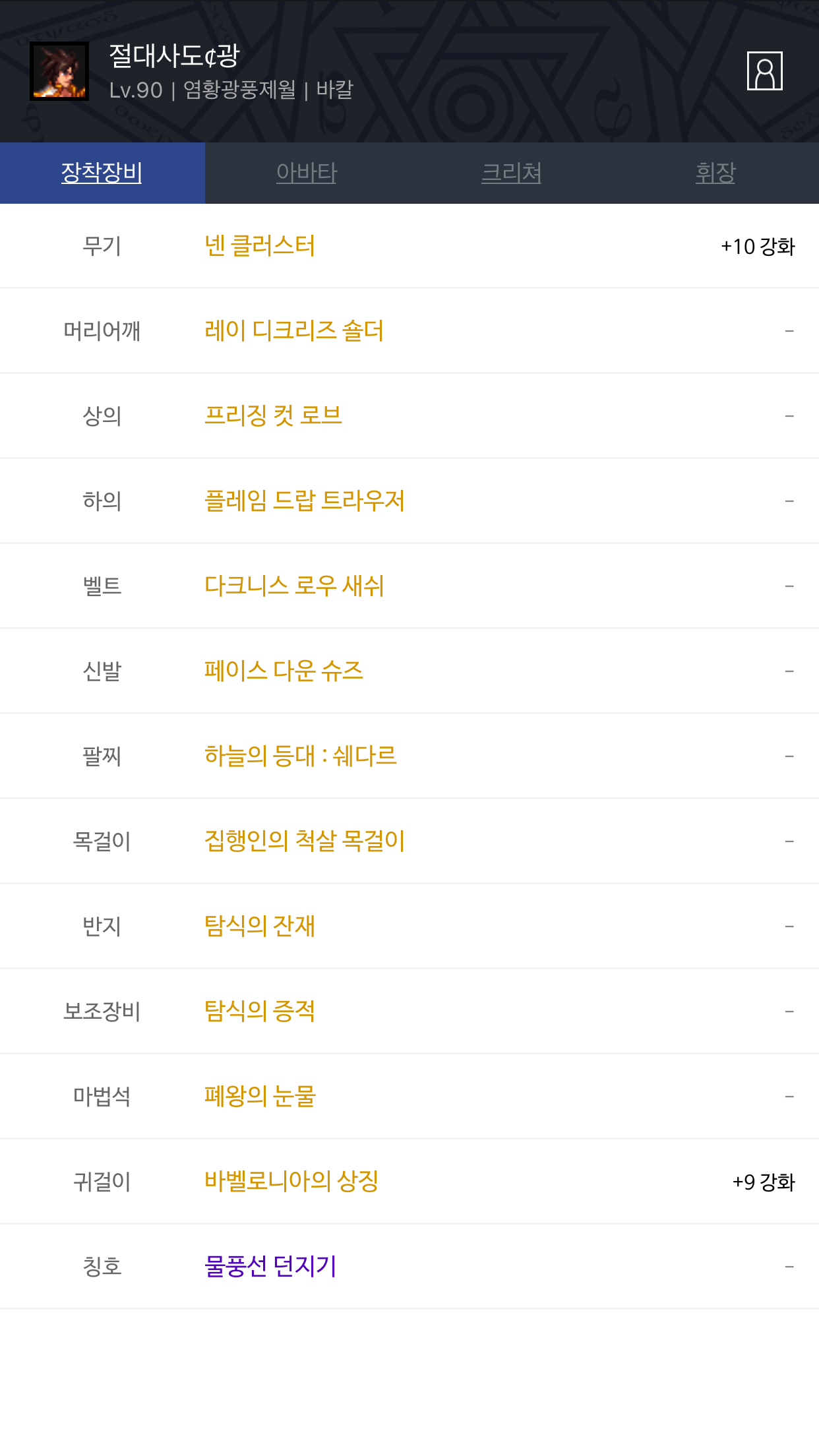View 집행인의 척살 목걸이 necklace
This screenshot has width=819, height=1456.
pos(305,841)
